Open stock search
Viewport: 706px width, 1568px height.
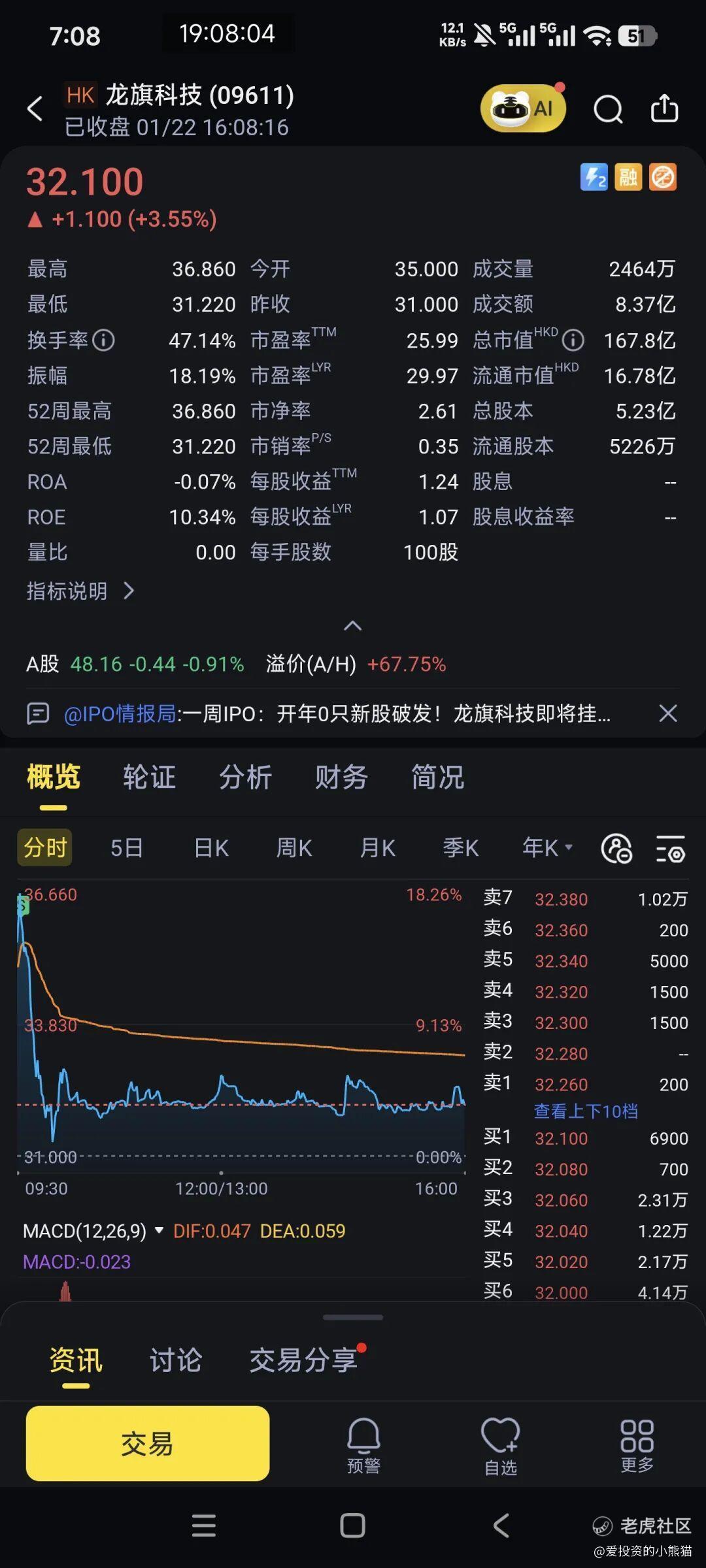(x=607, y=109)
